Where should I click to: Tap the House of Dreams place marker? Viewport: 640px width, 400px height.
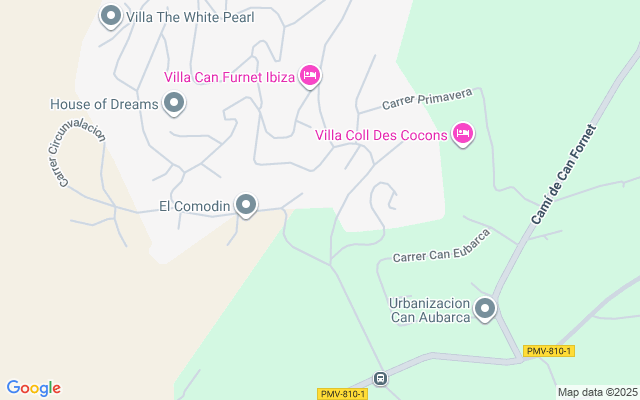174,103
